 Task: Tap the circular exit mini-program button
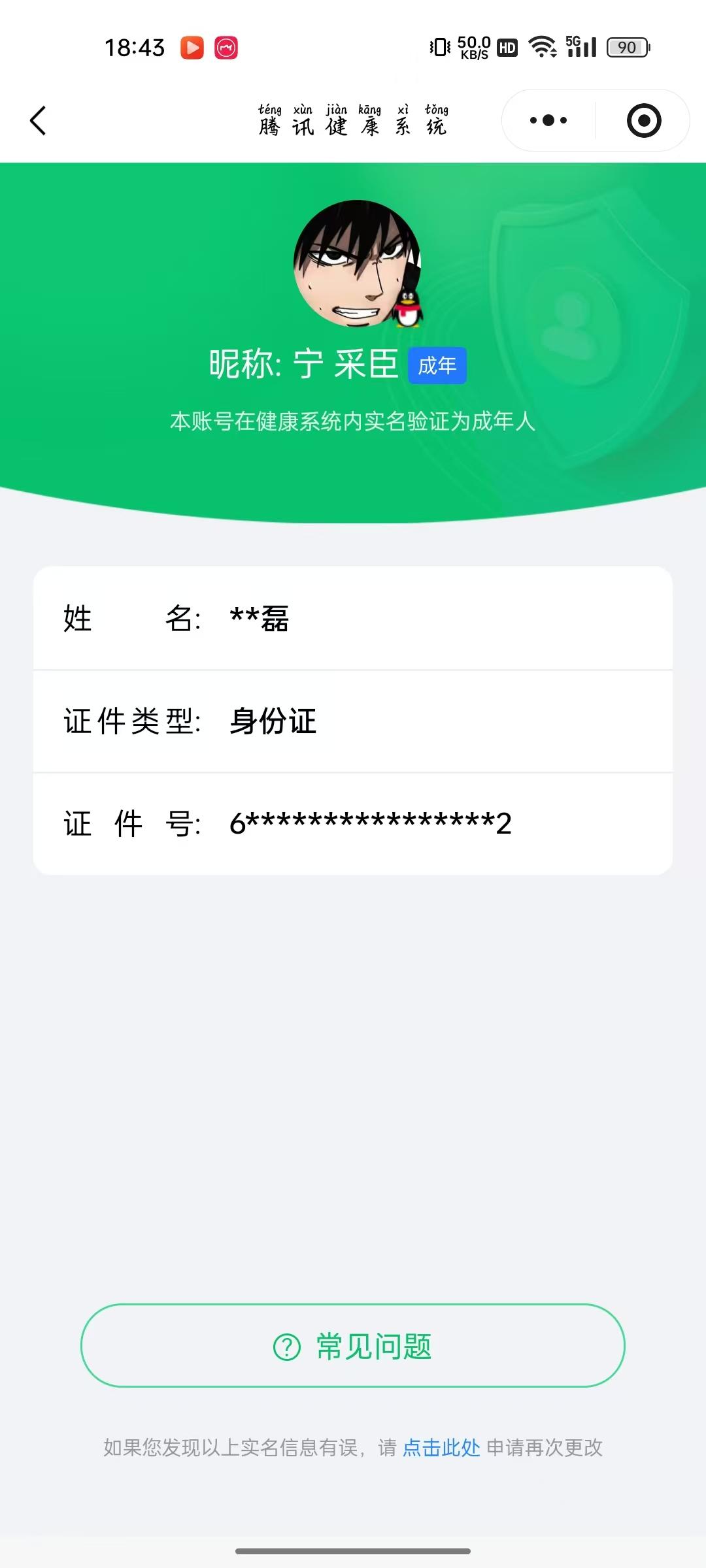pos(643,120)
